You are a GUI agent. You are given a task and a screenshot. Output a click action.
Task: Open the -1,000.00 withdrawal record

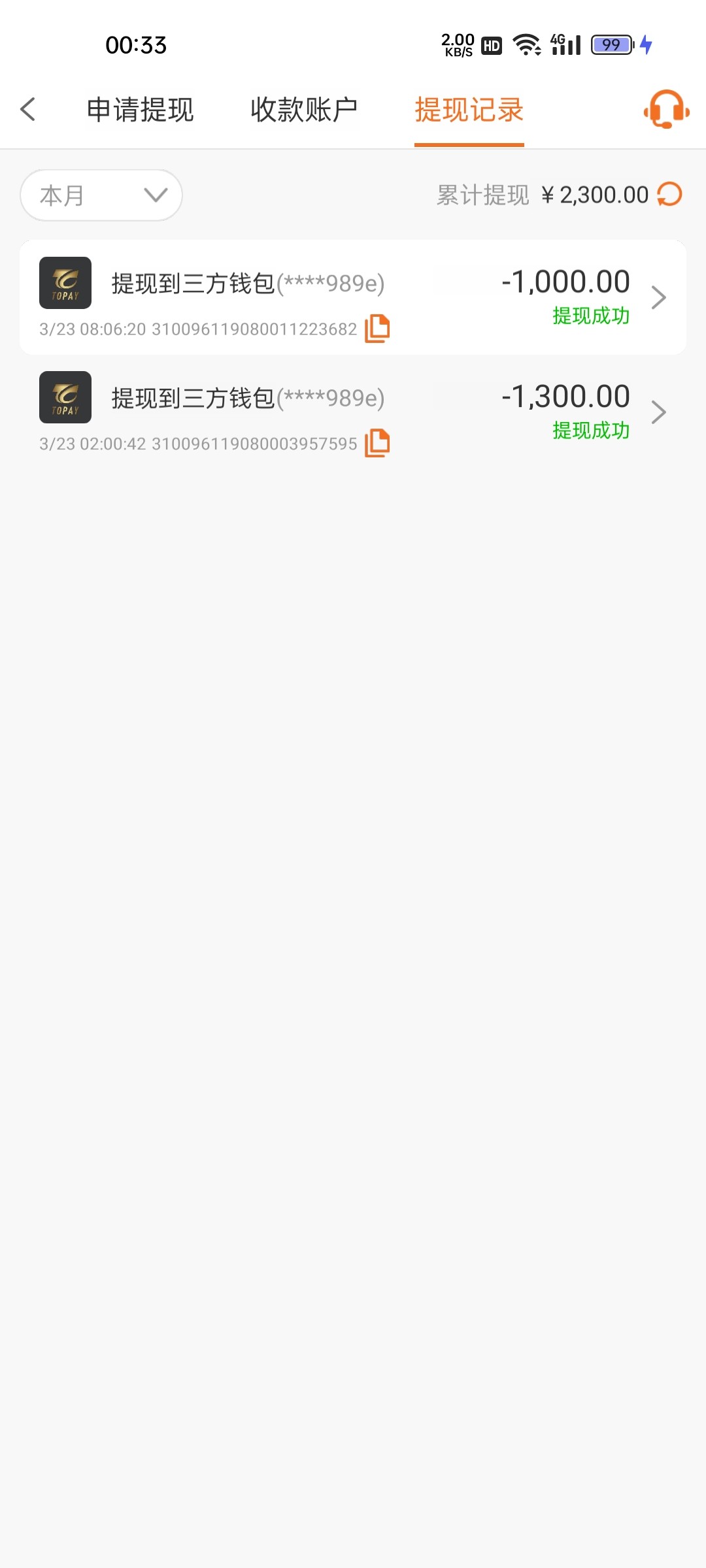pyautogui.click(x=658, y=297)
